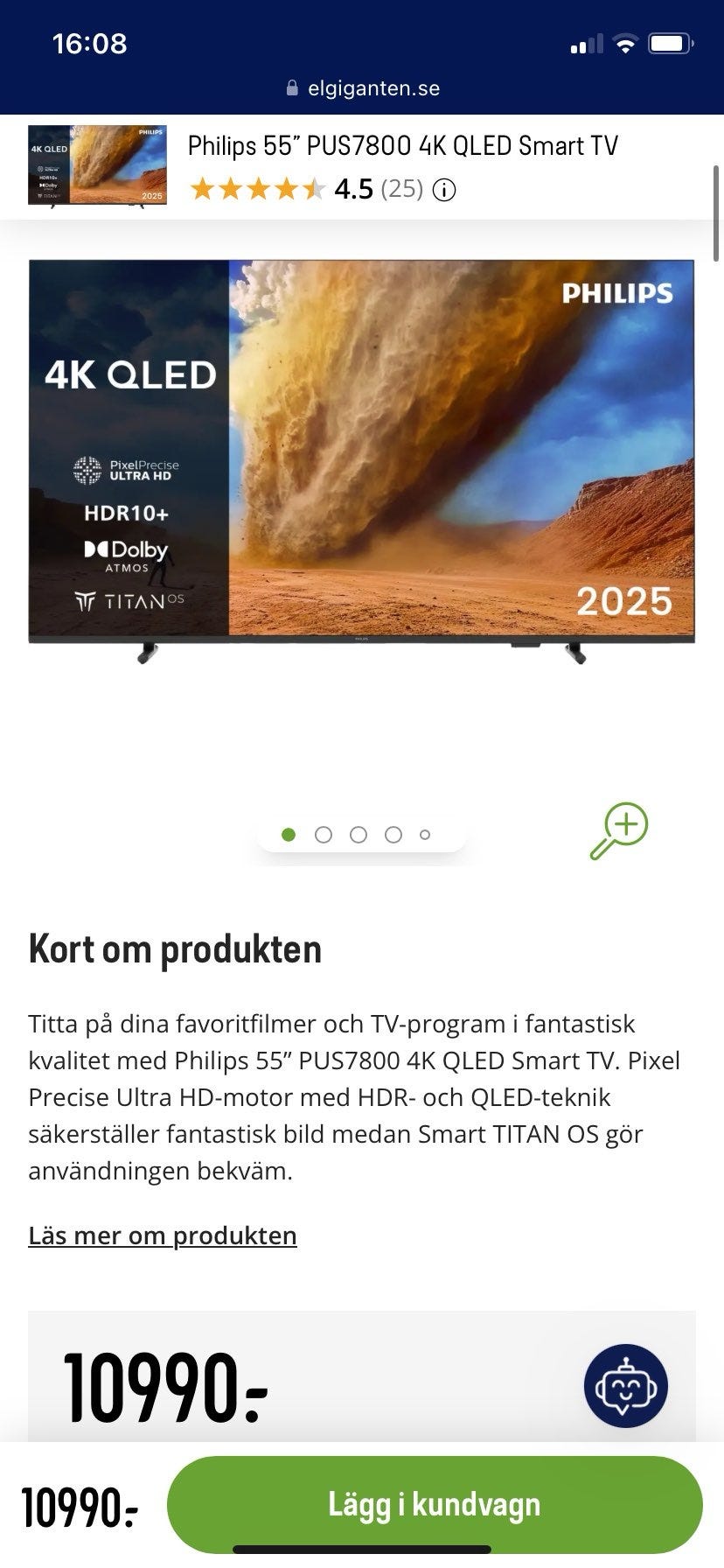This screenshot has height=1568, width=724.
Task: Select the second carousel dot
Action: tap(324, 834)
